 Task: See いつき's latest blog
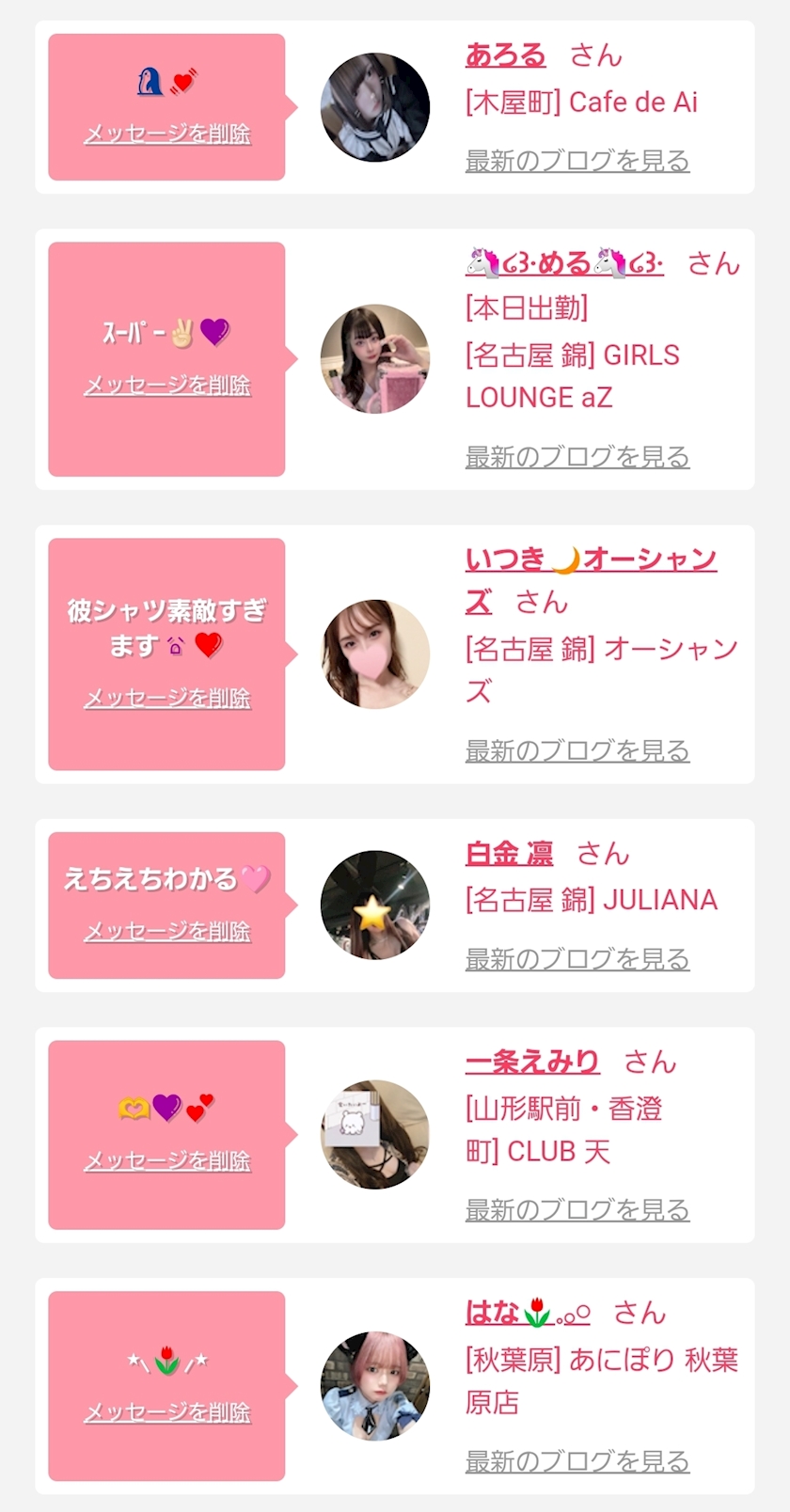pyautogui.click(x=577, y=750)
